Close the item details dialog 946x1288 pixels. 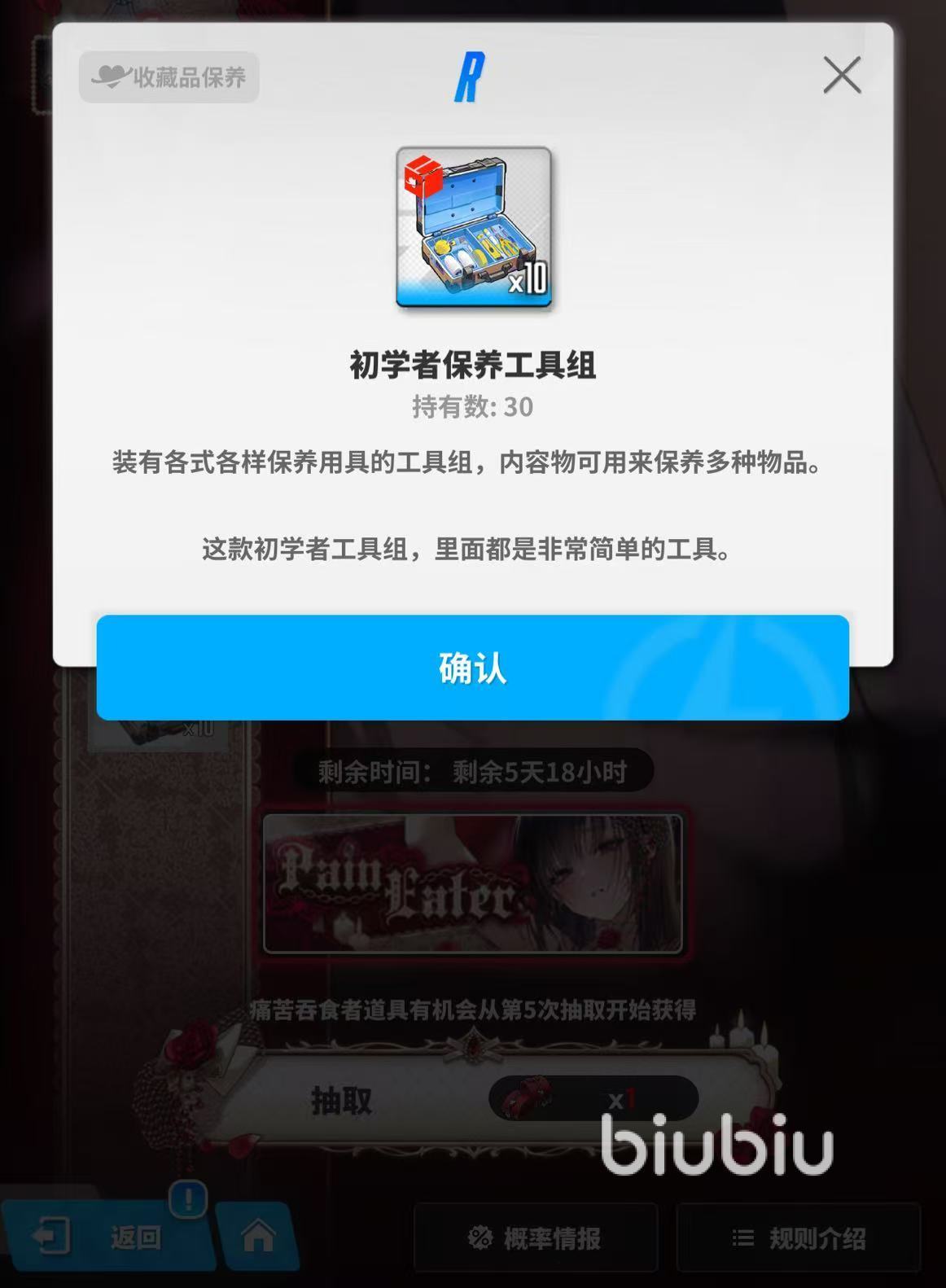click(x=842, y=75)
